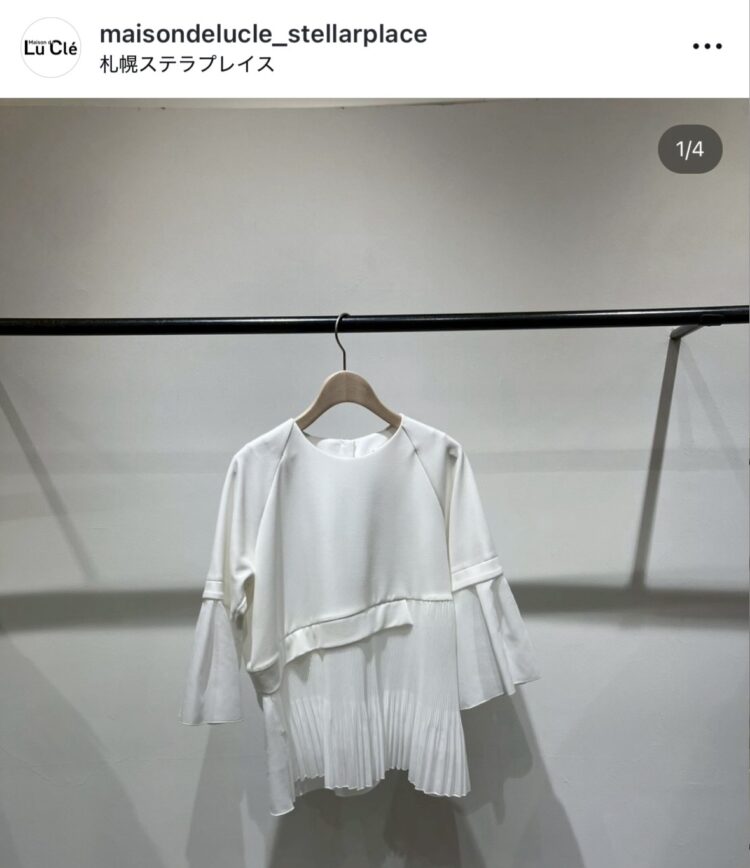This screenshot has width=750, height=868.
Task: Open the Maison de Lu Clé profile picture
Action: (50, 47)
